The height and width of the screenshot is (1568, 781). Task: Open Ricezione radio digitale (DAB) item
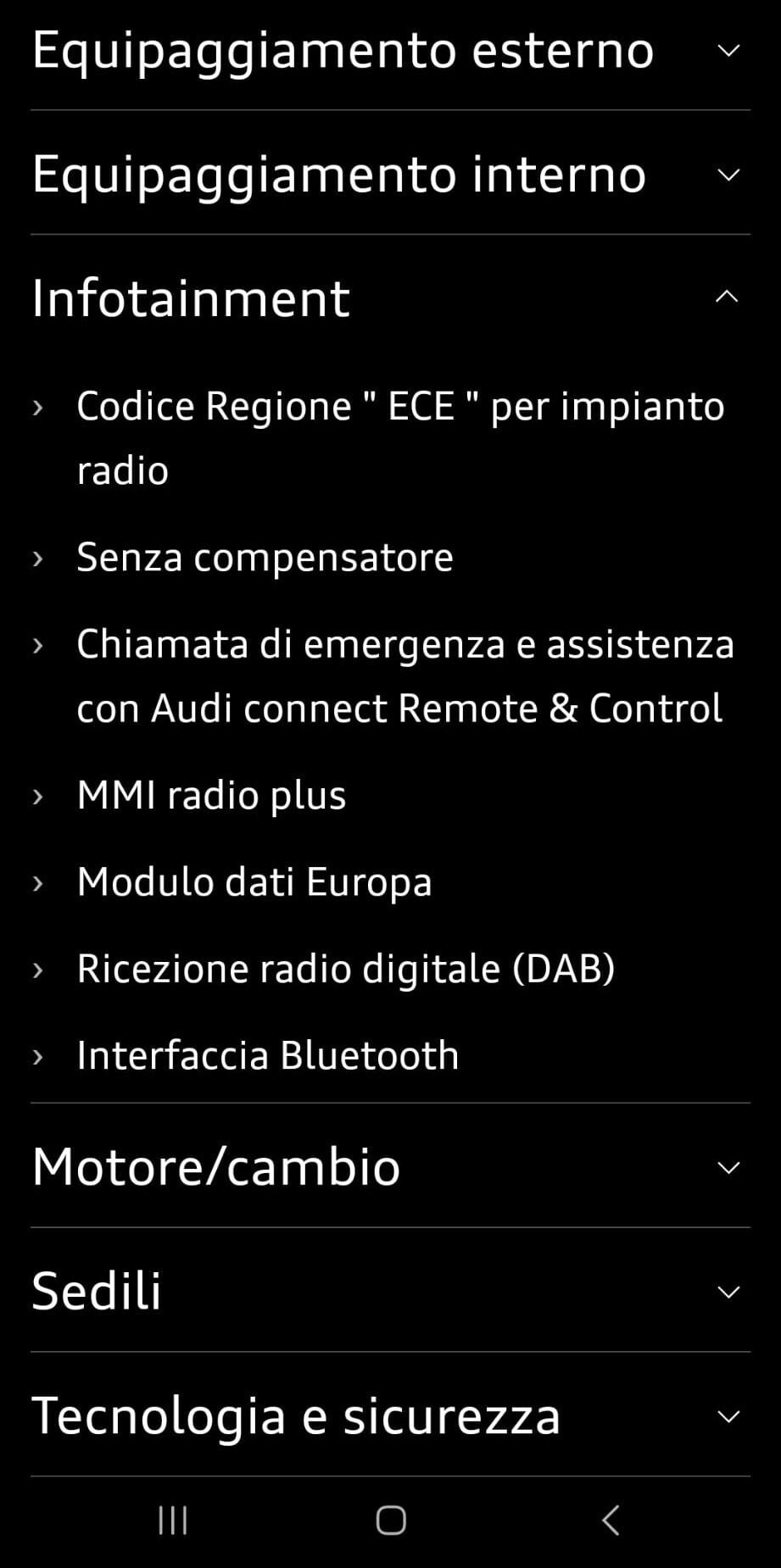click(x=345, y=968)
